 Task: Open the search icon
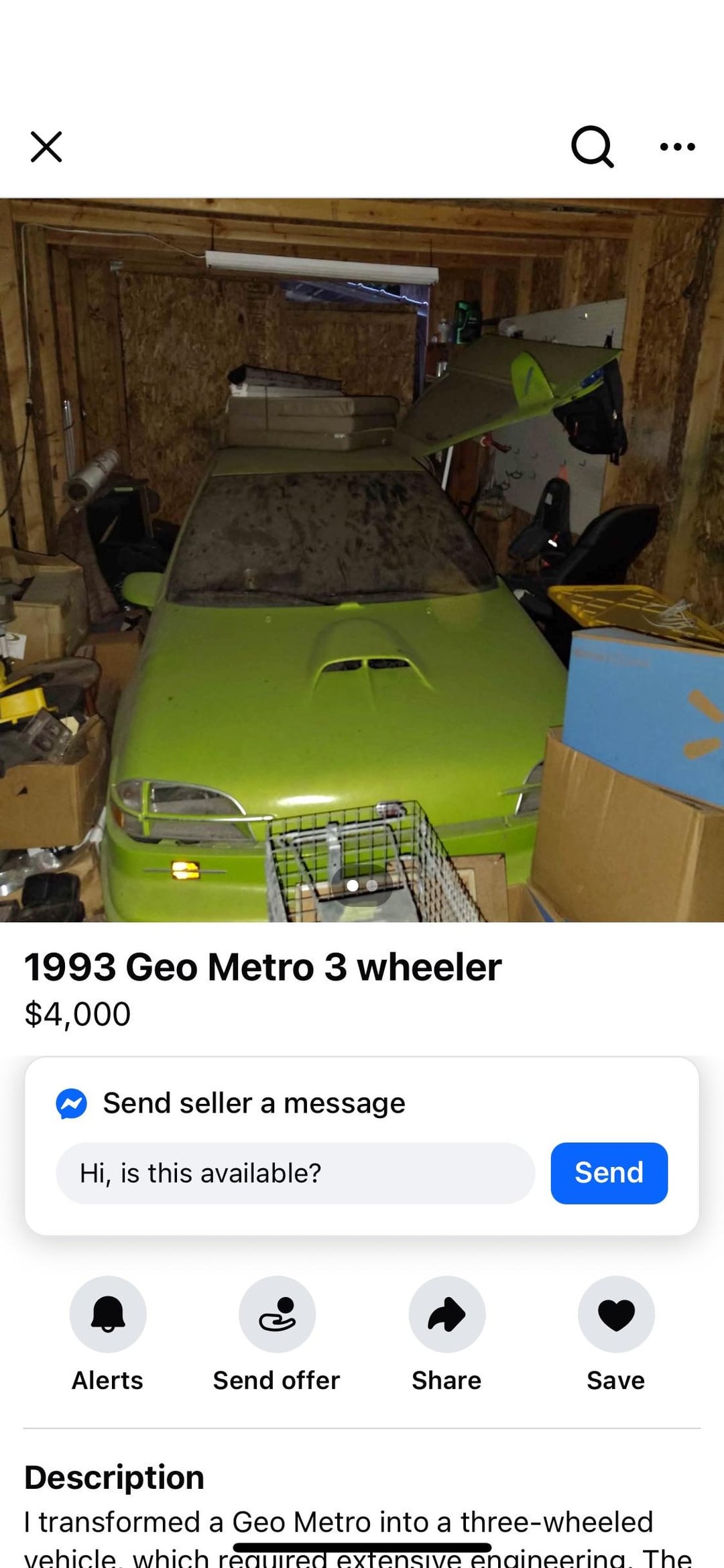(x=593, y=146)
